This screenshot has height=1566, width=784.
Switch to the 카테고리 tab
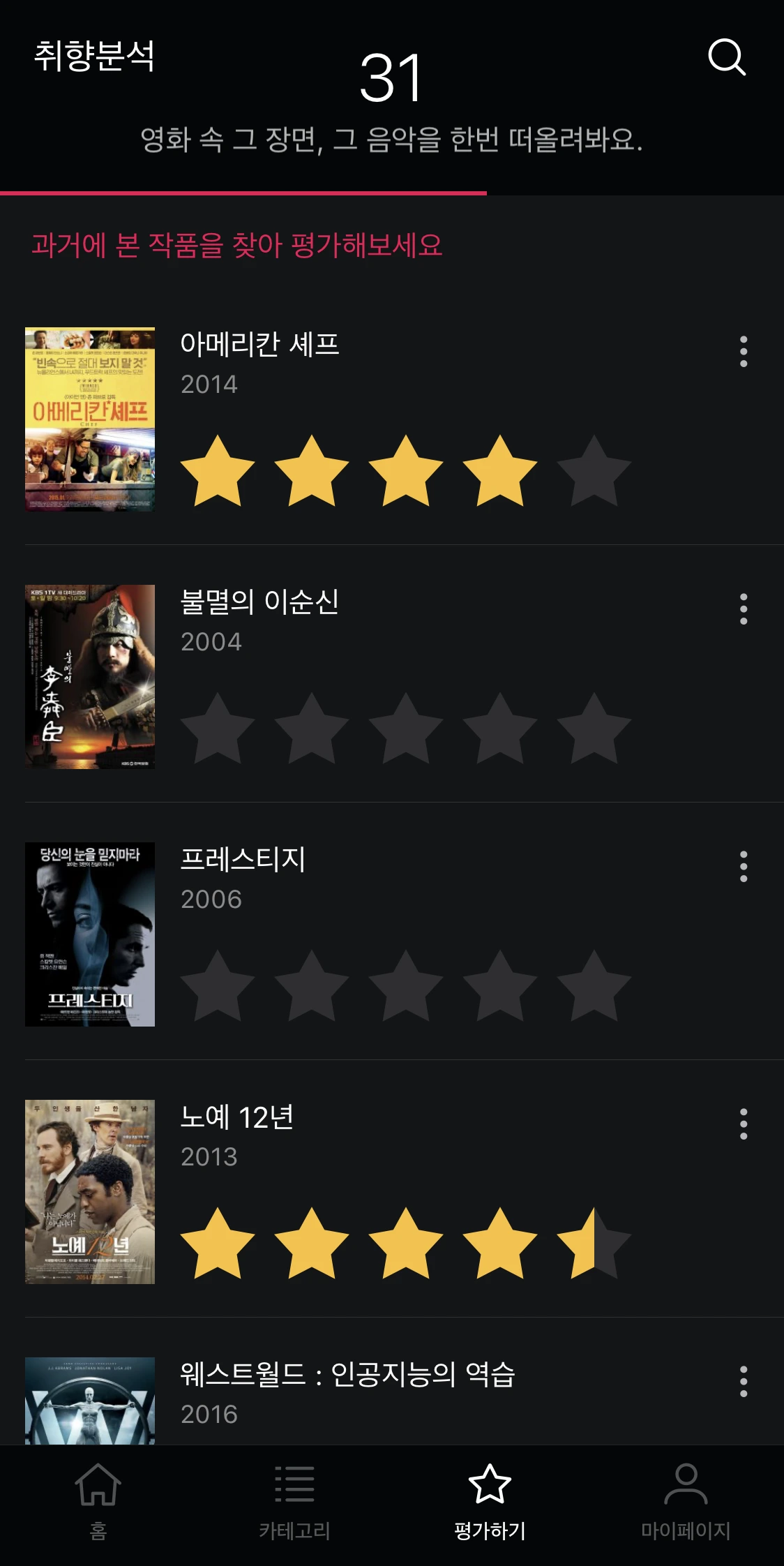coord(294,1500)
